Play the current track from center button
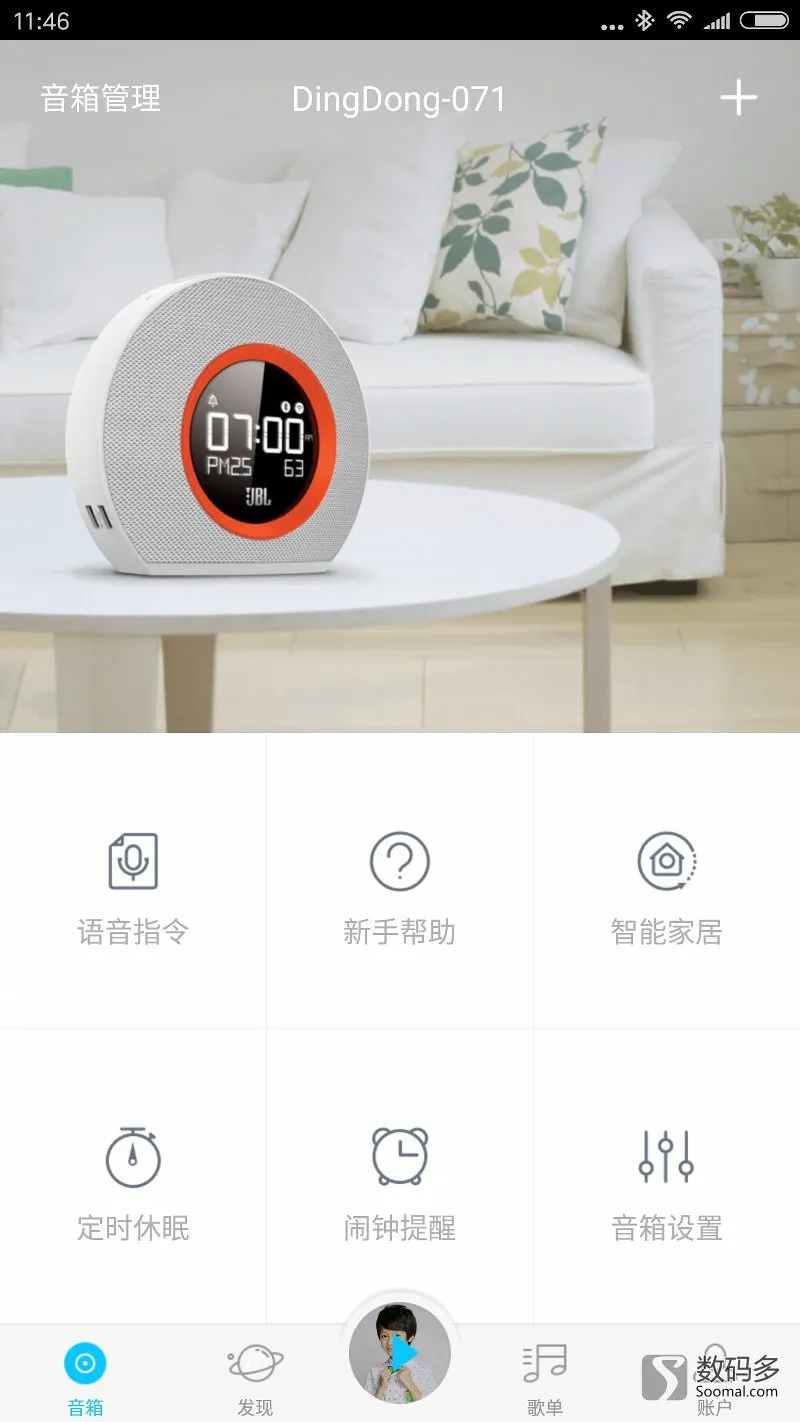This screenshot has width=800, height=1422. tap(400, 1353)
